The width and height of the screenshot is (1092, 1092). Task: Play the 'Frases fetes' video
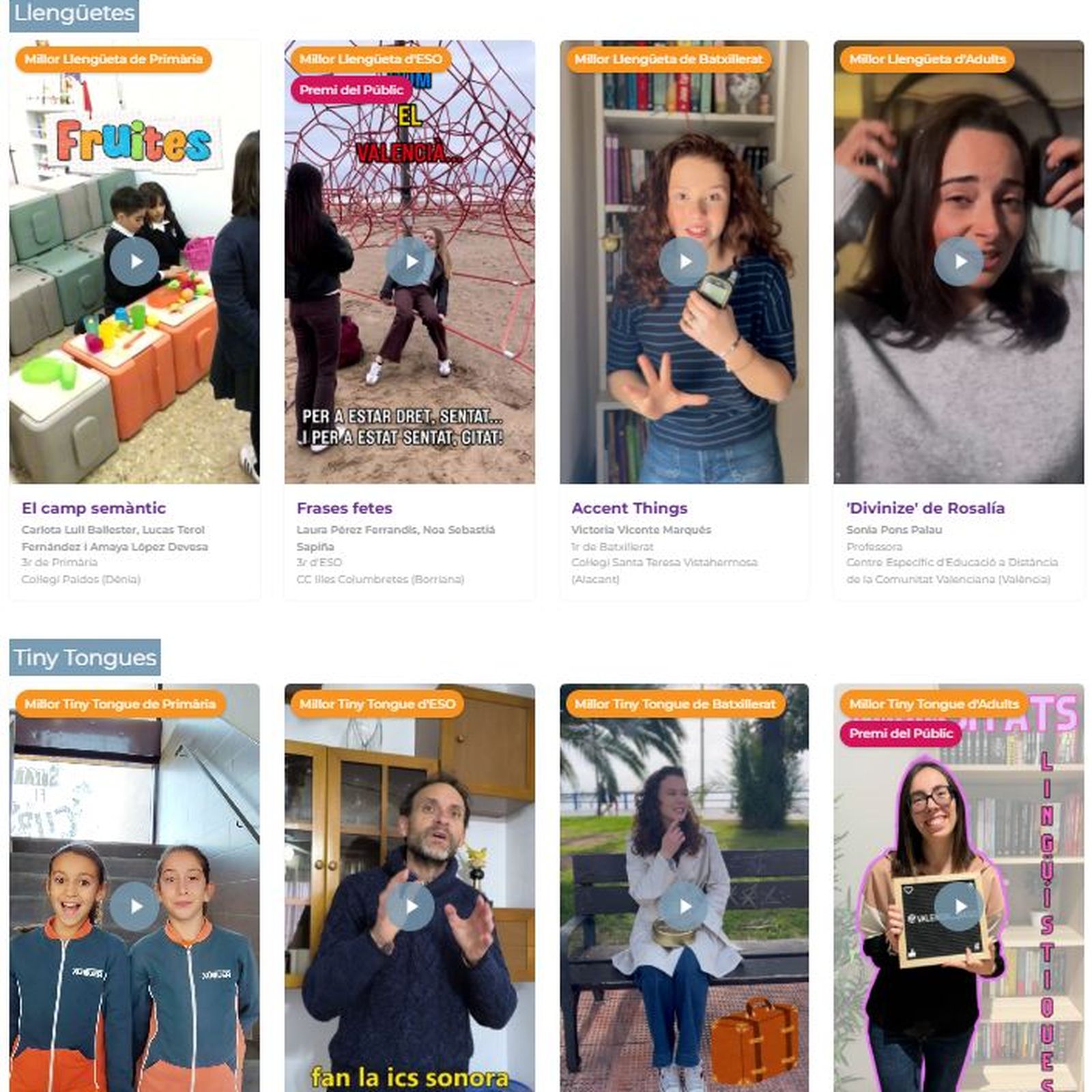point(409,261)
